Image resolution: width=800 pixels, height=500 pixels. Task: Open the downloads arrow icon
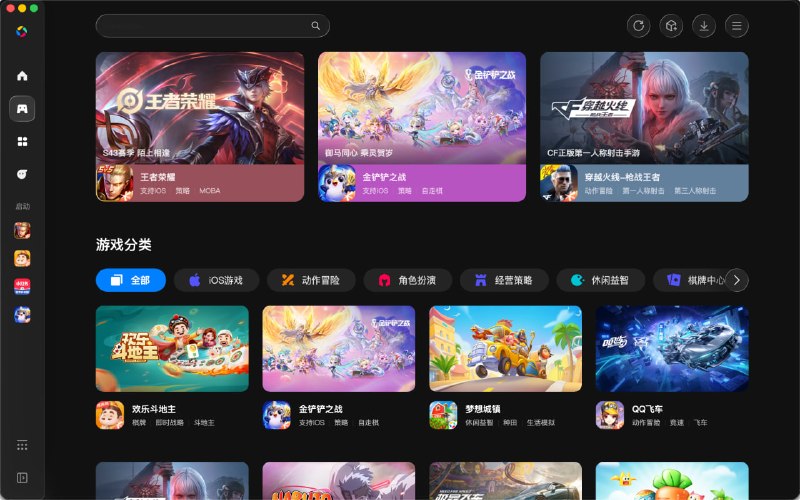(x=704, y=26)
